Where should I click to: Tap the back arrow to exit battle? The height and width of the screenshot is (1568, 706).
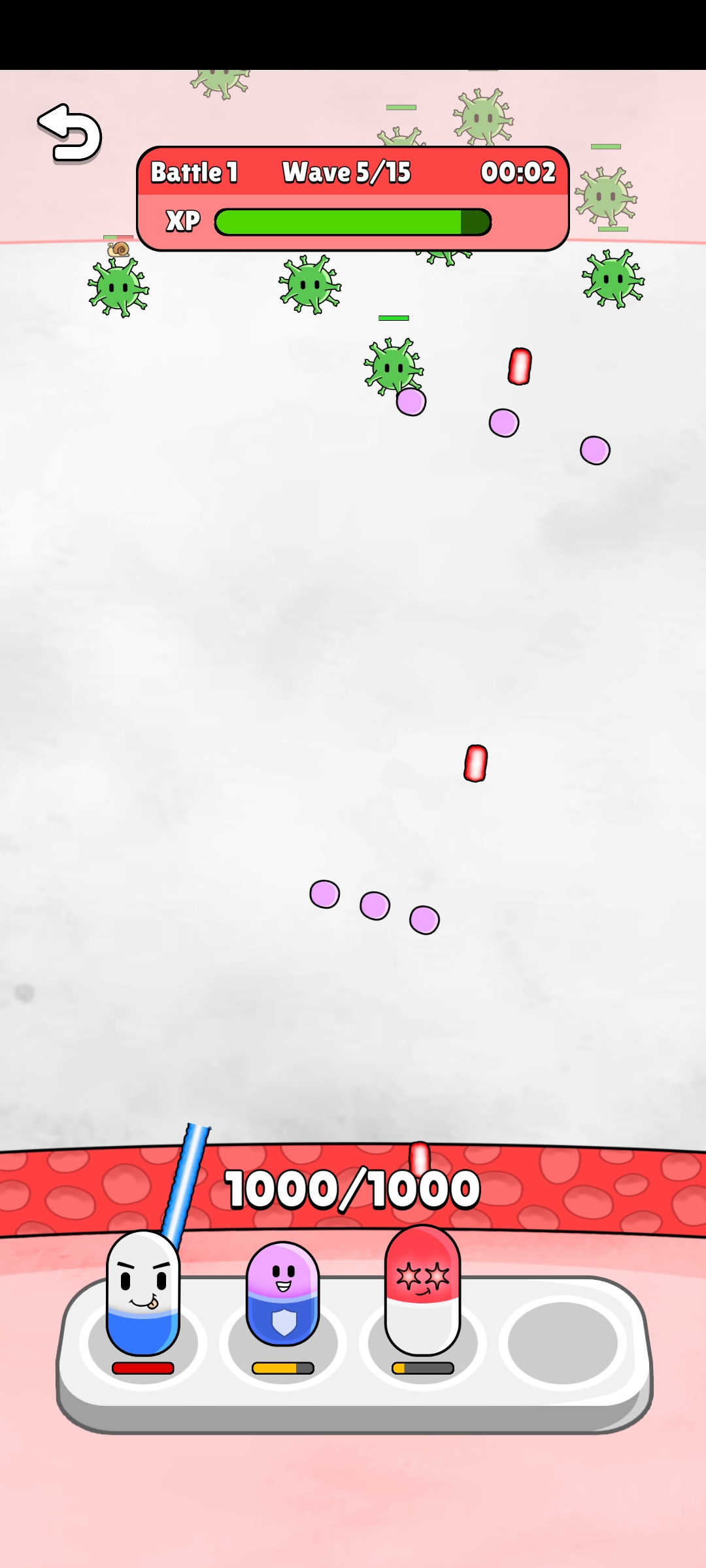[70, 133]
